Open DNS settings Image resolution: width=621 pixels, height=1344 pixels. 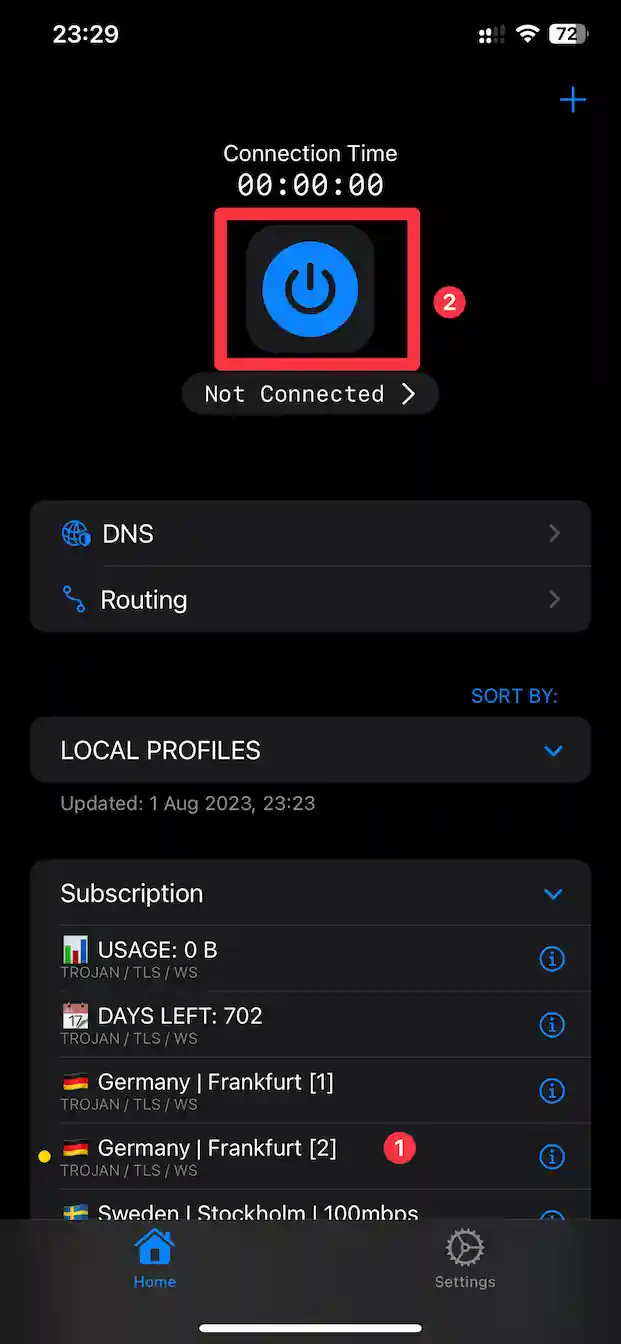(x=310, y=534)
